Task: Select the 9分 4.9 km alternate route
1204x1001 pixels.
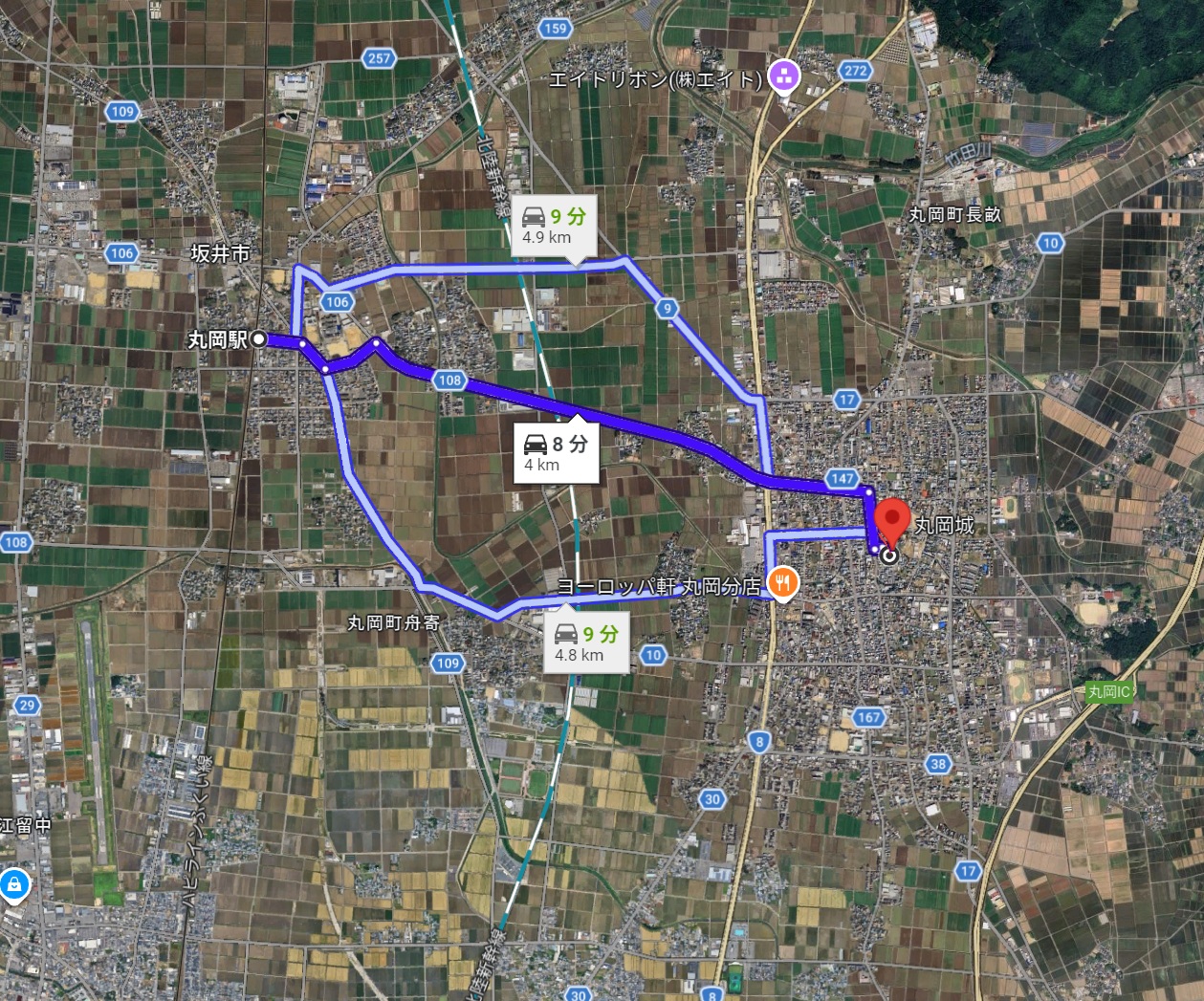Action: click(x=553, y=226)
